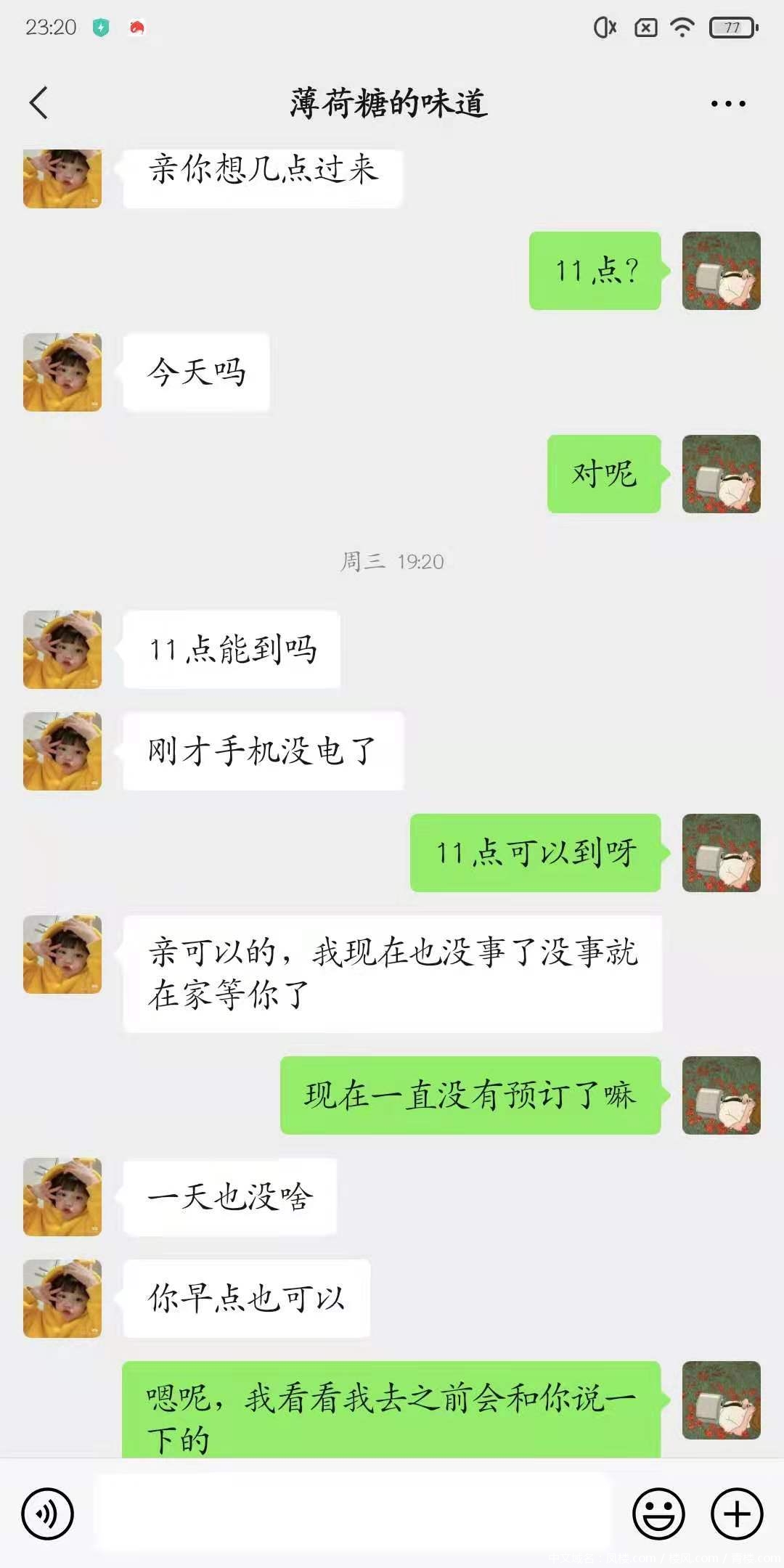The height and width of the screenshot is (1568, 784).
Task: Open the emoji sticker panel
Action: 658,1514
